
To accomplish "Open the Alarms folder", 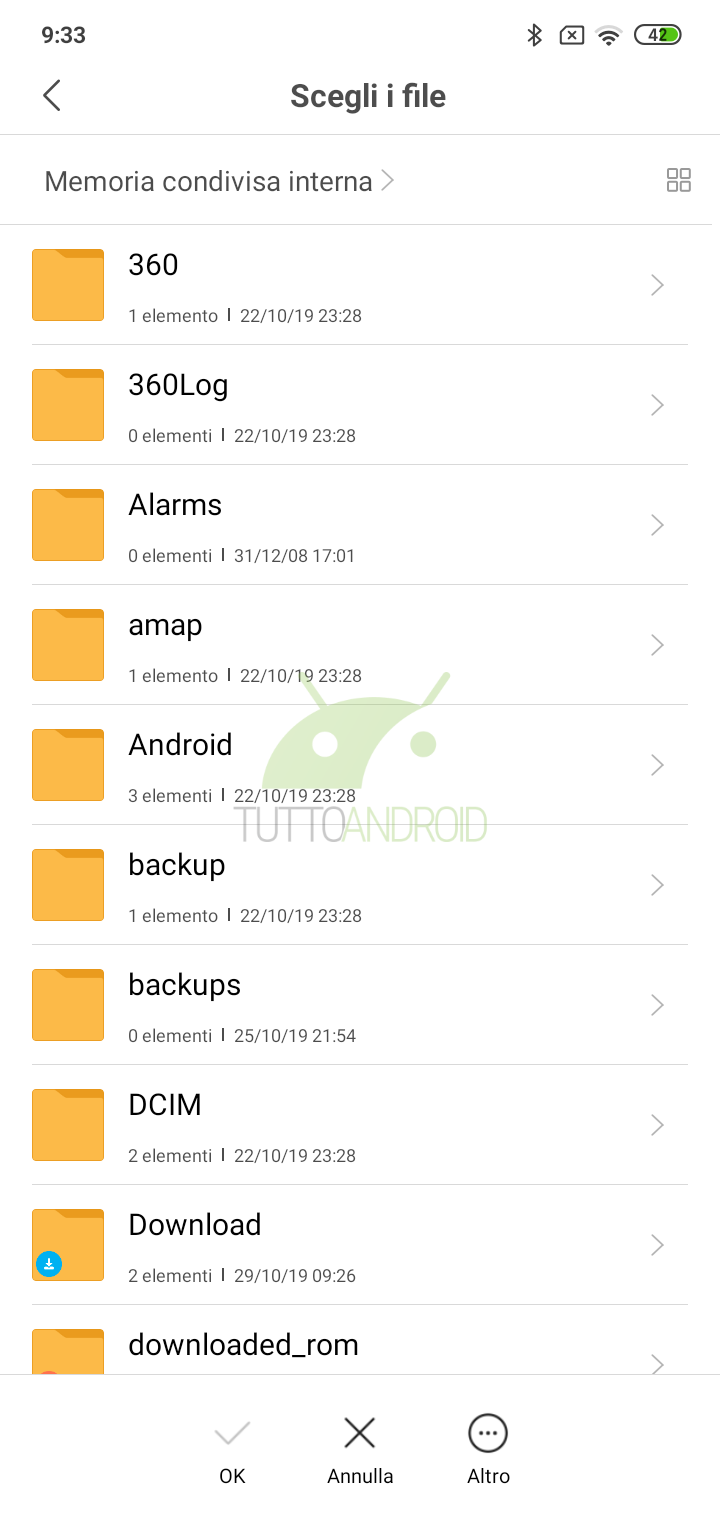I will click(360, 525).
